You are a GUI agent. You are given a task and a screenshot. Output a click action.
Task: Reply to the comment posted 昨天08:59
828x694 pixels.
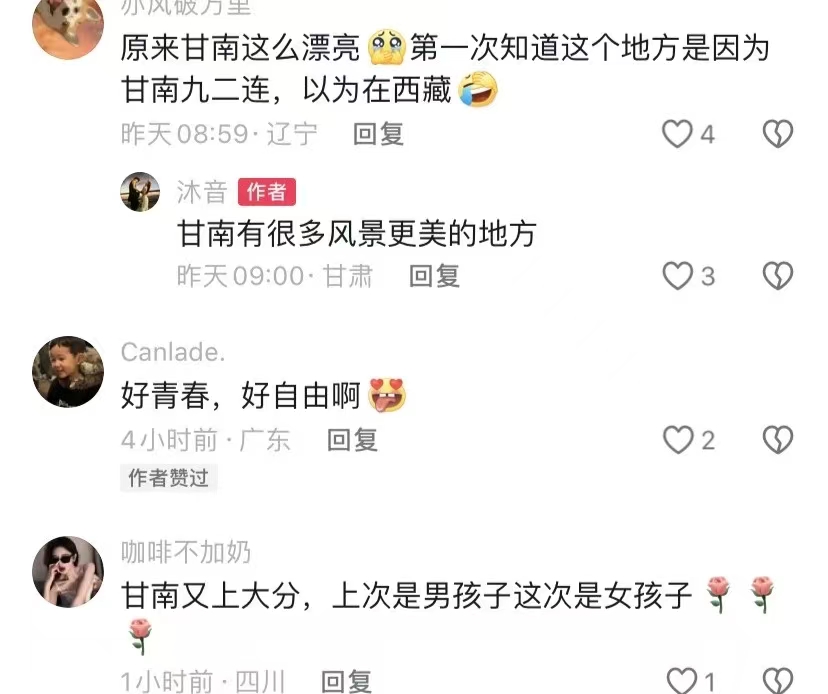pos(378,134)
